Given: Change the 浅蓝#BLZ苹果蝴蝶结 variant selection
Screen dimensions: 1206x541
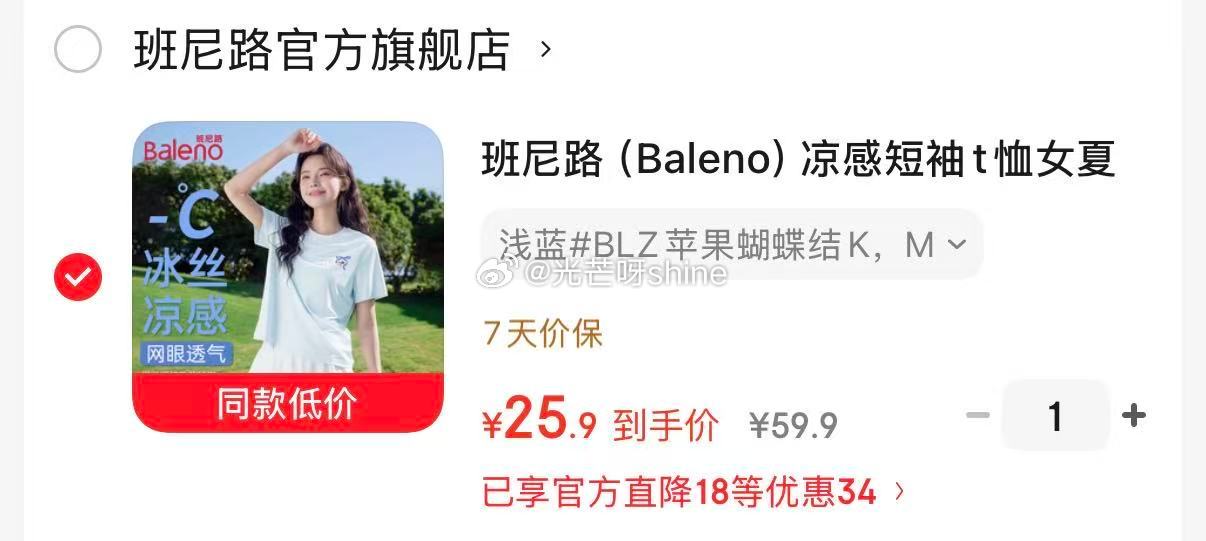Looking at the screenshot, I should (731, 244).
